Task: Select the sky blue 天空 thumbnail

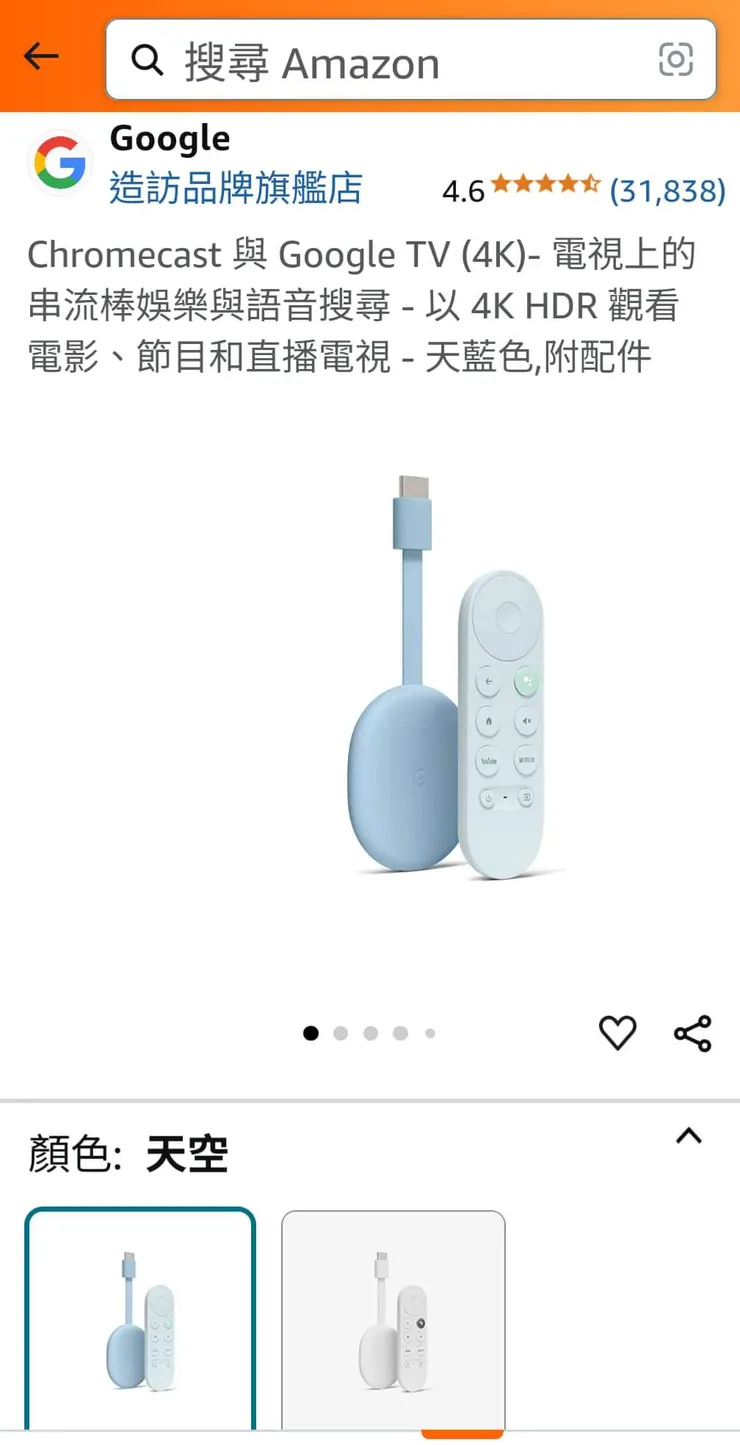Action: click(140, 1320)
